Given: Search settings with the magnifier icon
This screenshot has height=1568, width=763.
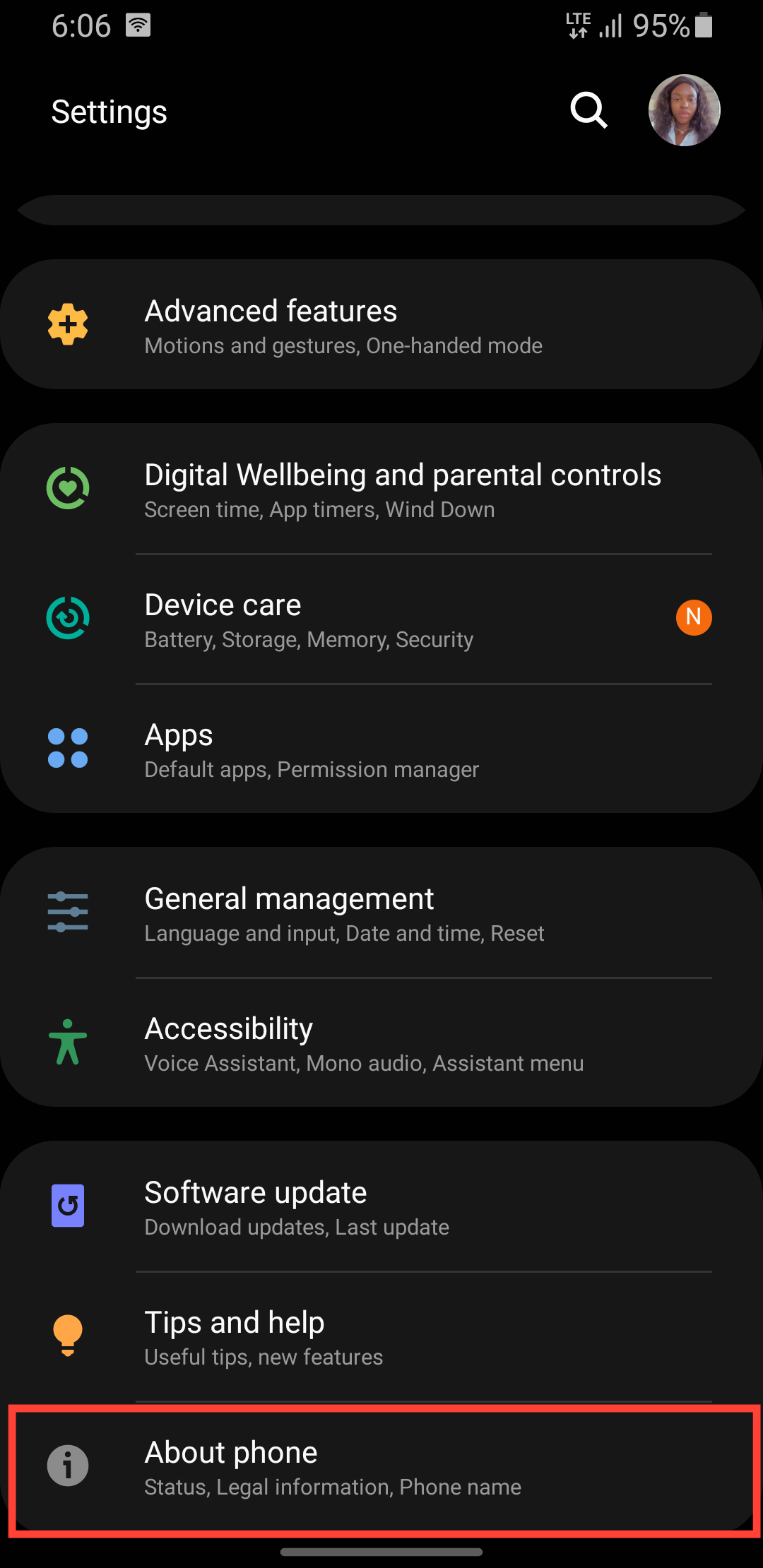Looking at the screenshot, I should click(588, 111).
